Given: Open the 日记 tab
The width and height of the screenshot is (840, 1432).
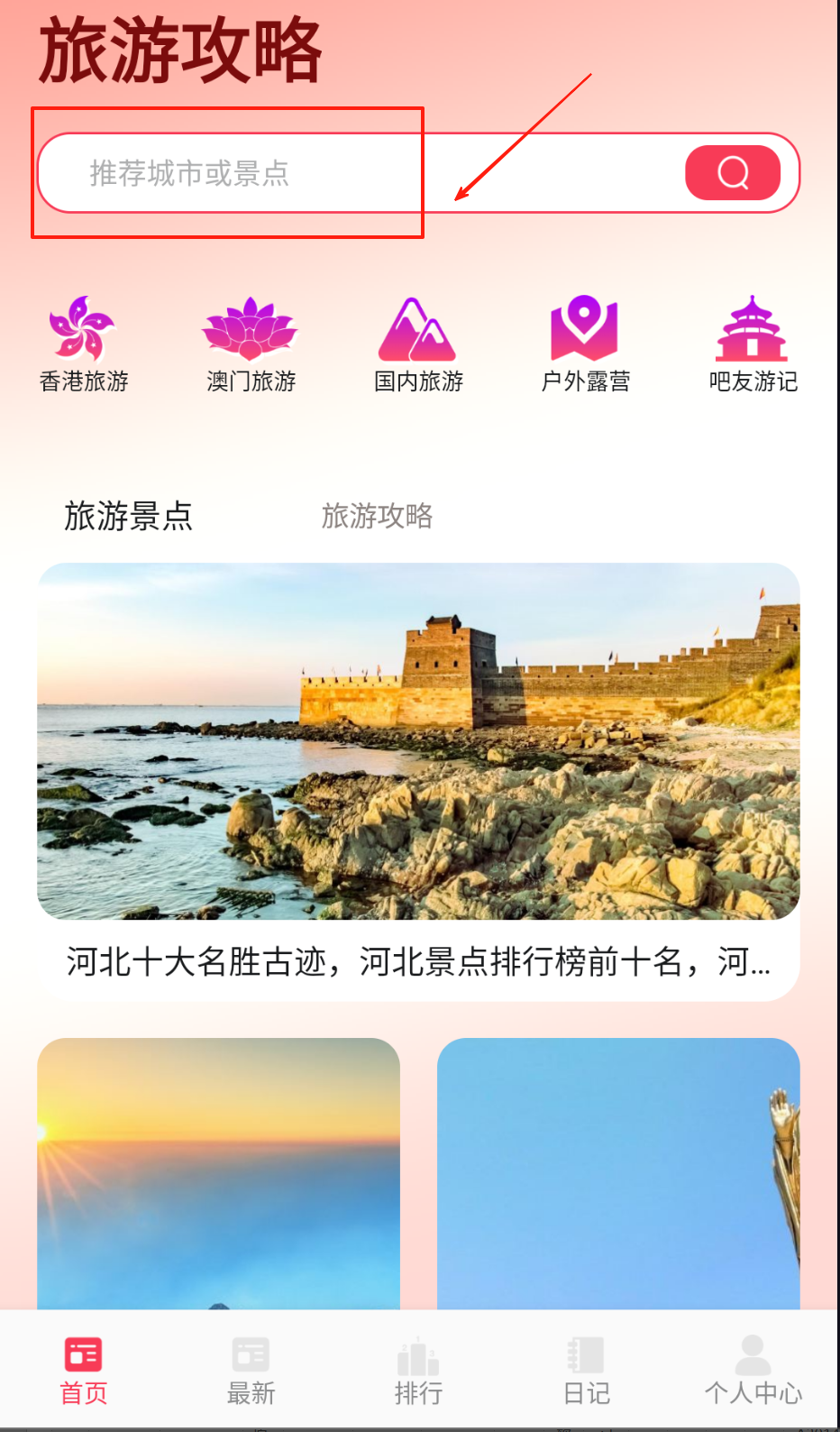Looking at the screenshot, I should coord(586,1371).
